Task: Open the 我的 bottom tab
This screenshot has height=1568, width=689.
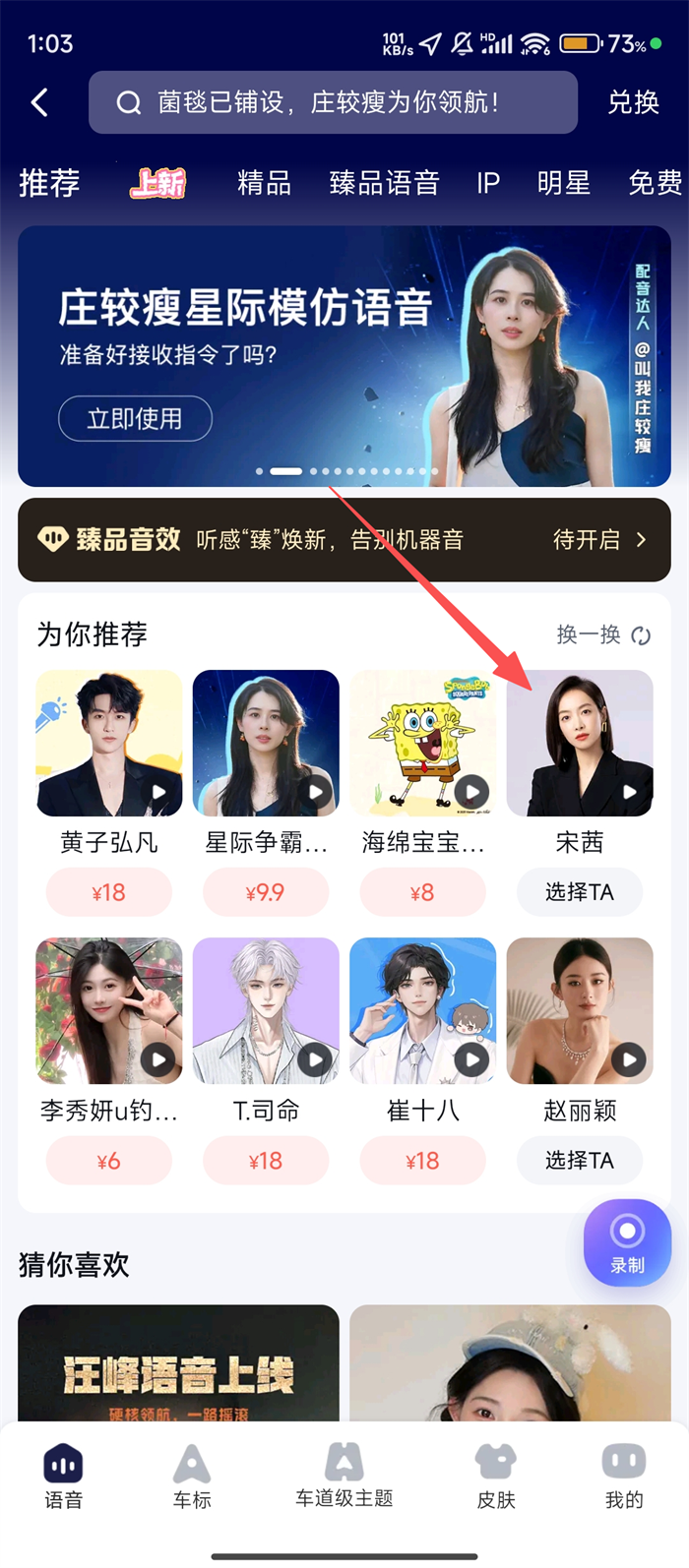Action: 624,1476
